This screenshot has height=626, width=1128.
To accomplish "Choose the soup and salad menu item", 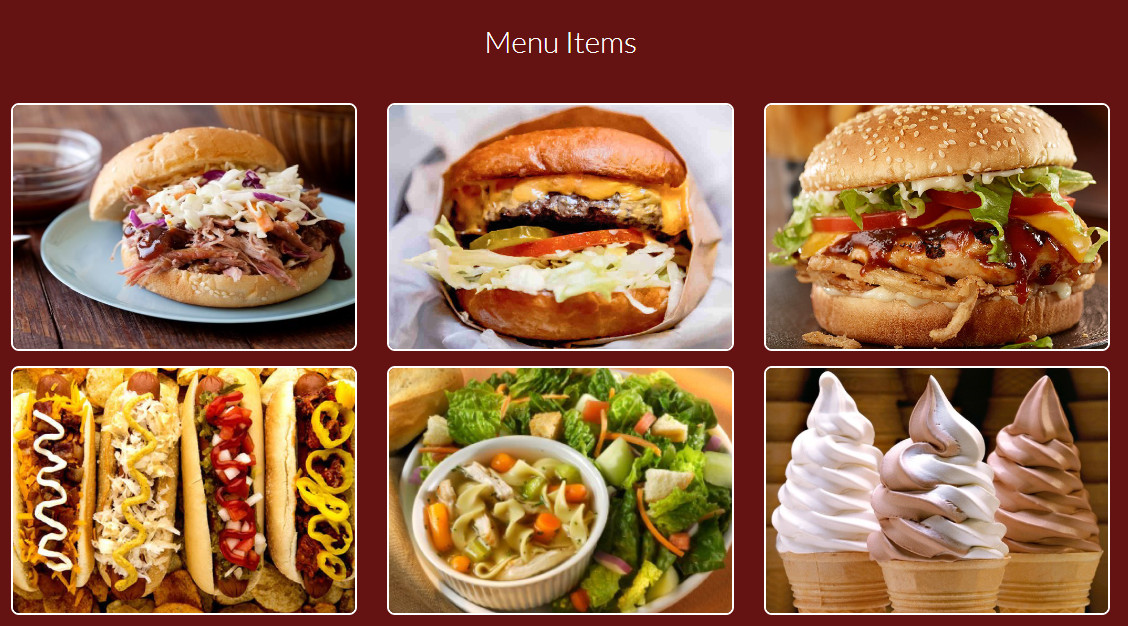I will click(x=560, y=490).
